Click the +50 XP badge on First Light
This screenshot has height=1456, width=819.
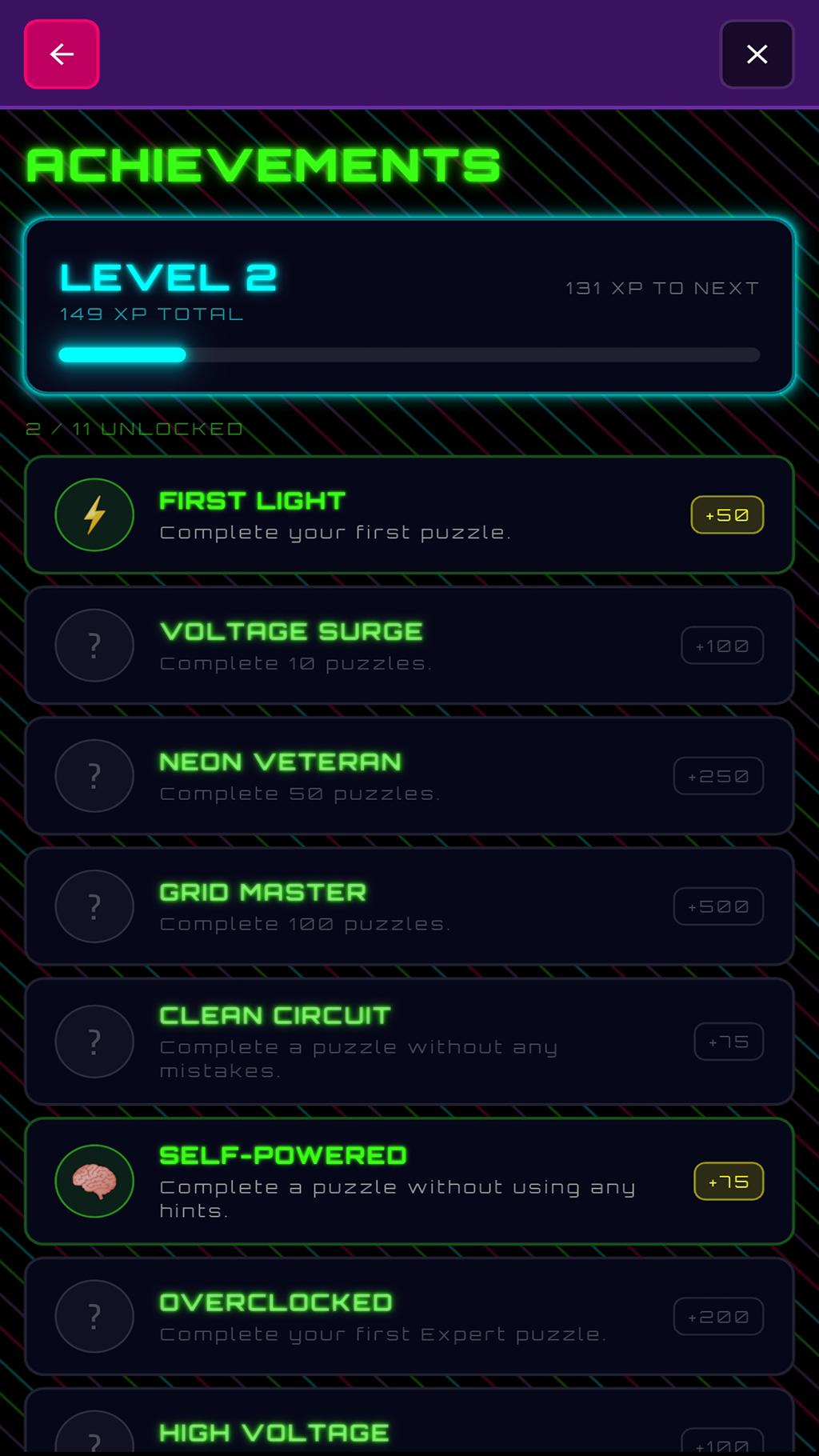(726, 514)
